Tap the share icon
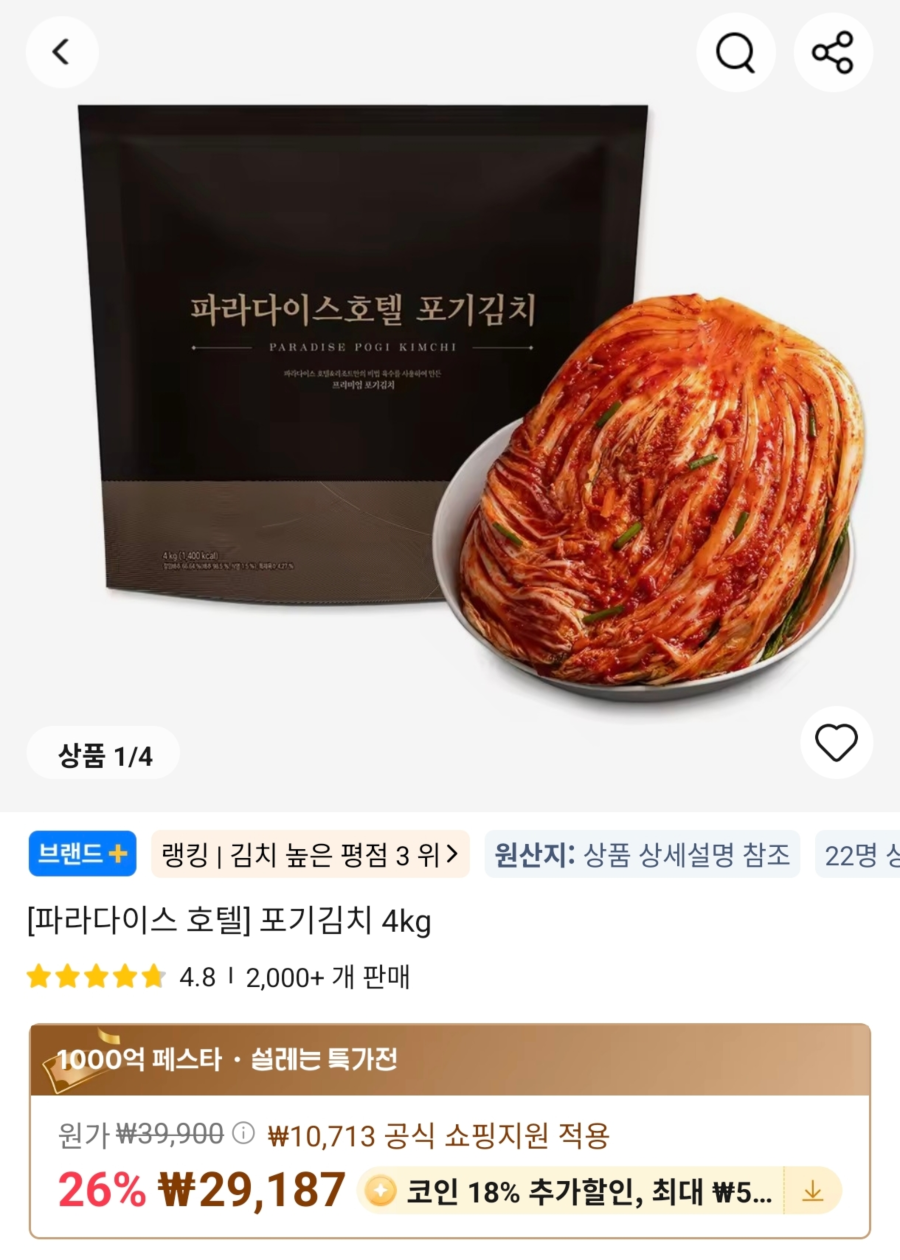 [x=833, y=52]
